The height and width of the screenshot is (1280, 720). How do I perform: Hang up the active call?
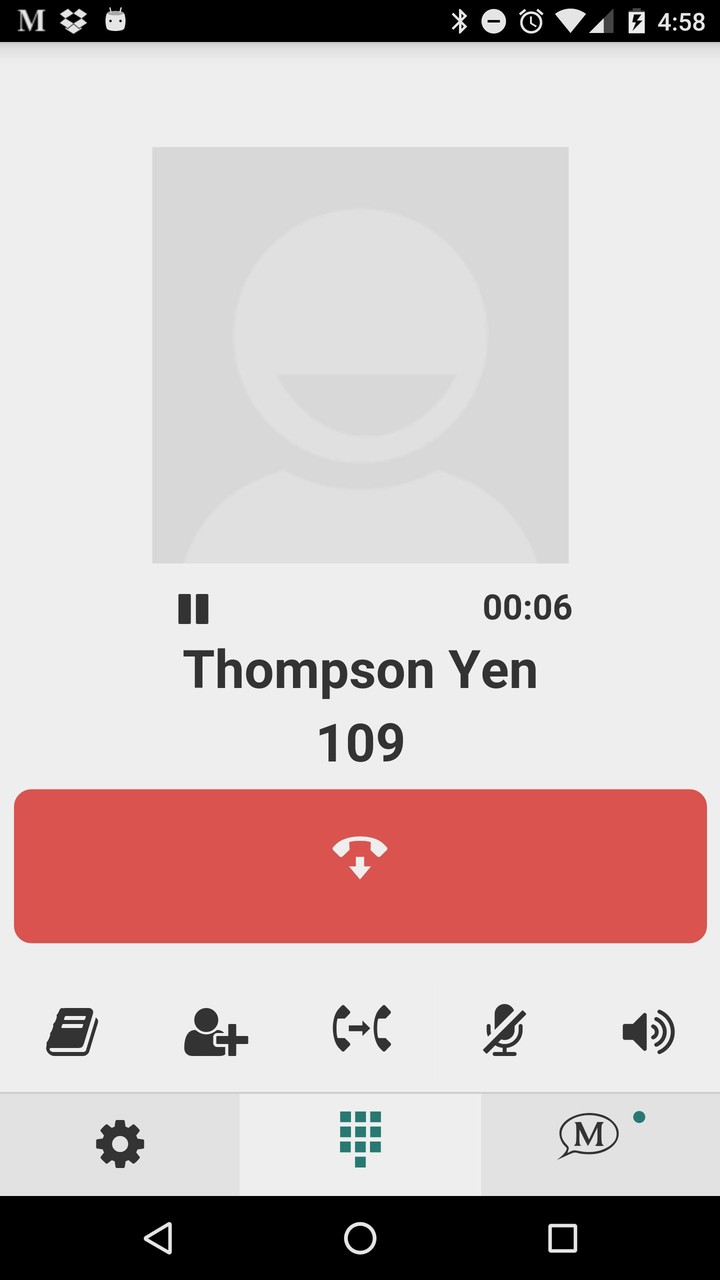click(x=360, y=865)
